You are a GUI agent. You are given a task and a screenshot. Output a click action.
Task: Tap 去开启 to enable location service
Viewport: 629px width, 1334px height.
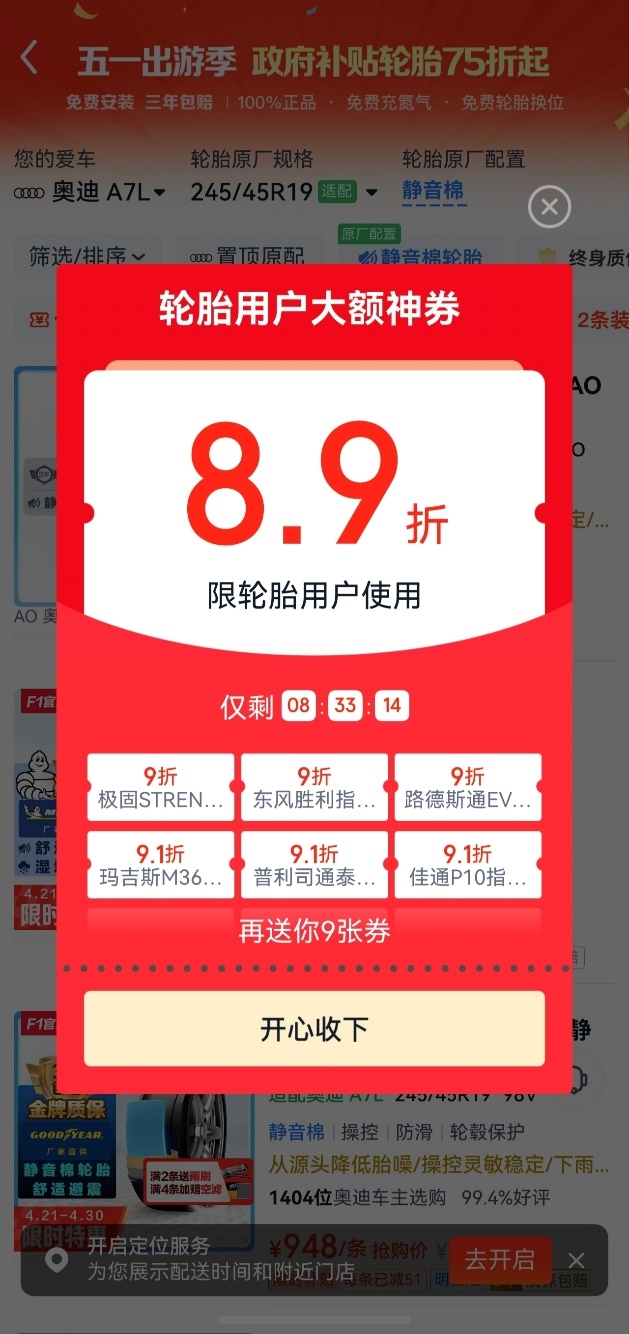tap(499, 1259)
